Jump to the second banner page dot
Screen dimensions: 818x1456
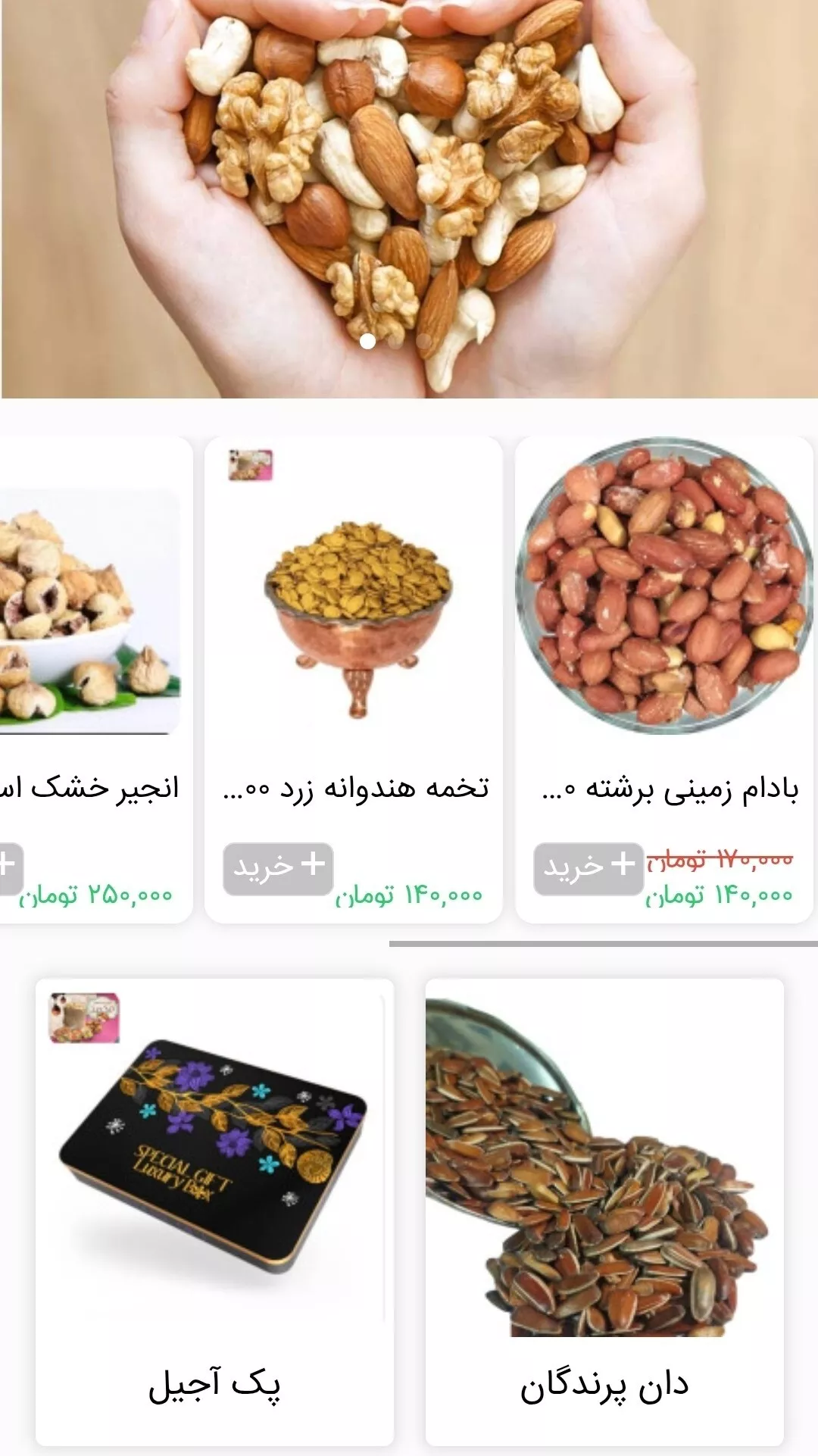[x=395, y=342]
